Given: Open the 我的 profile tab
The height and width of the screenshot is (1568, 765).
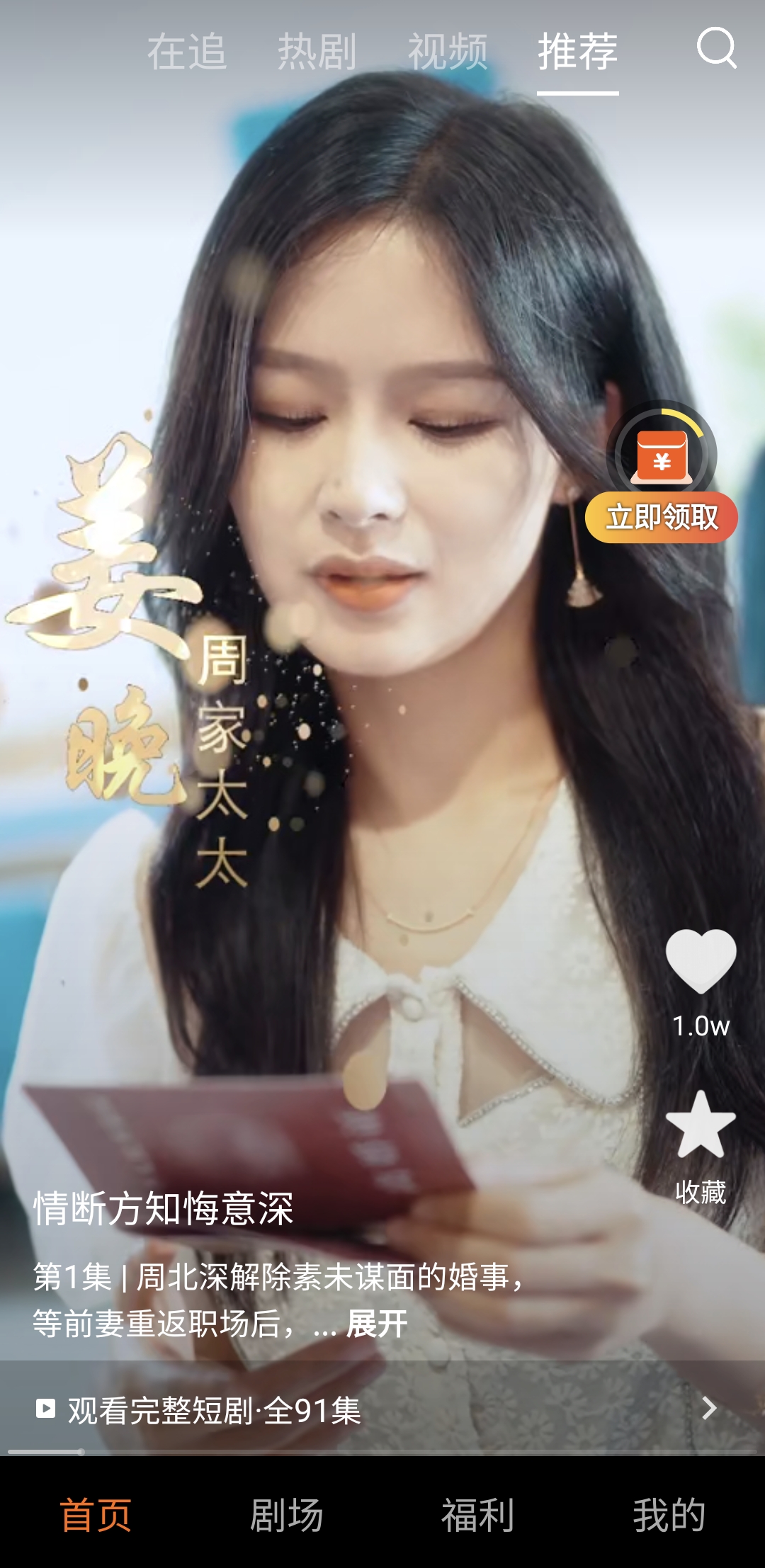Looking at the screenshot, I should coord(669,1516).
